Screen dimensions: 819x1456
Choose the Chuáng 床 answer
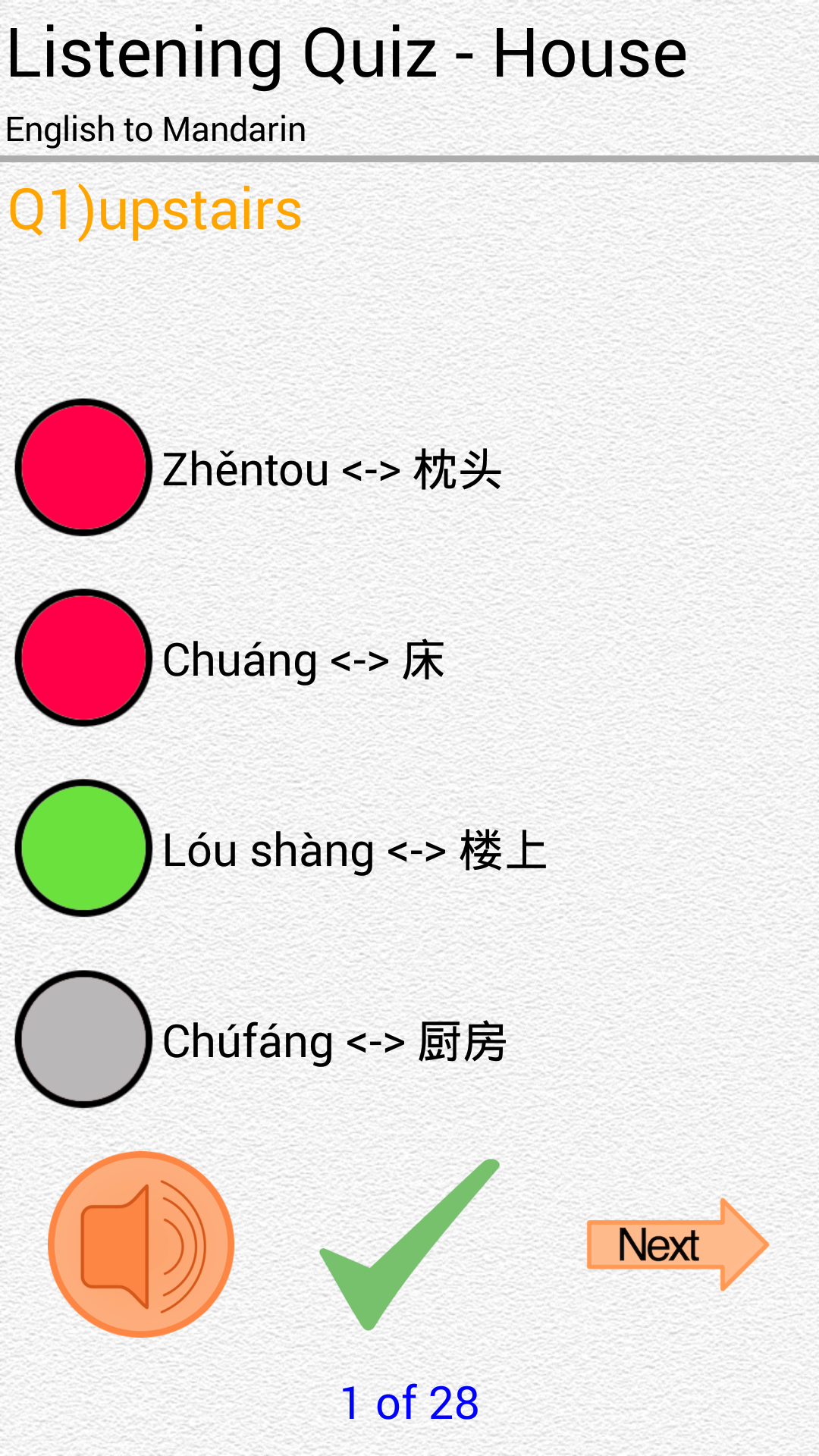pos(84,658)
